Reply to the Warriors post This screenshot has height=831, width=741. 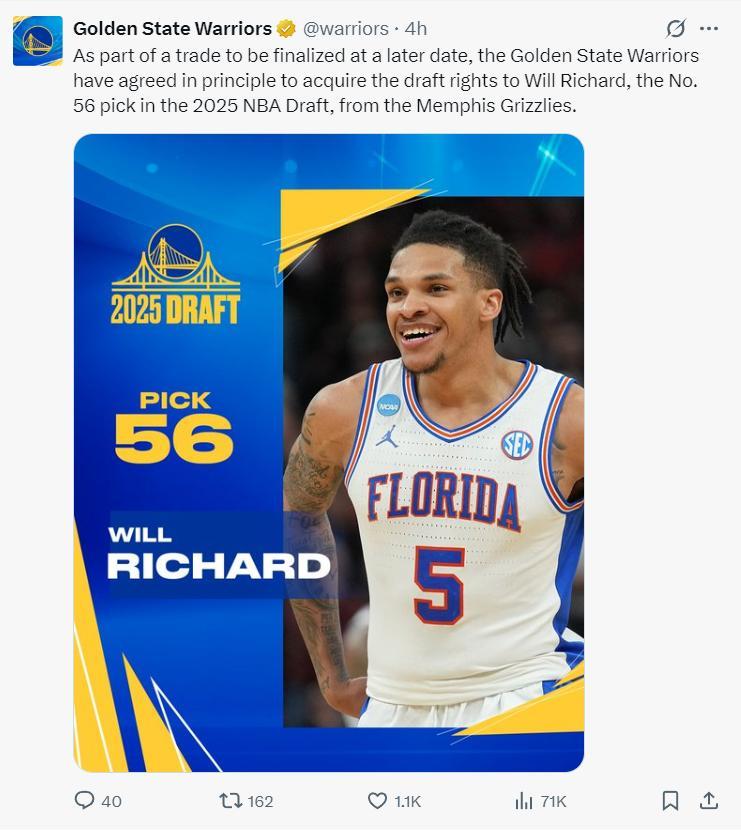coord(86,801)
